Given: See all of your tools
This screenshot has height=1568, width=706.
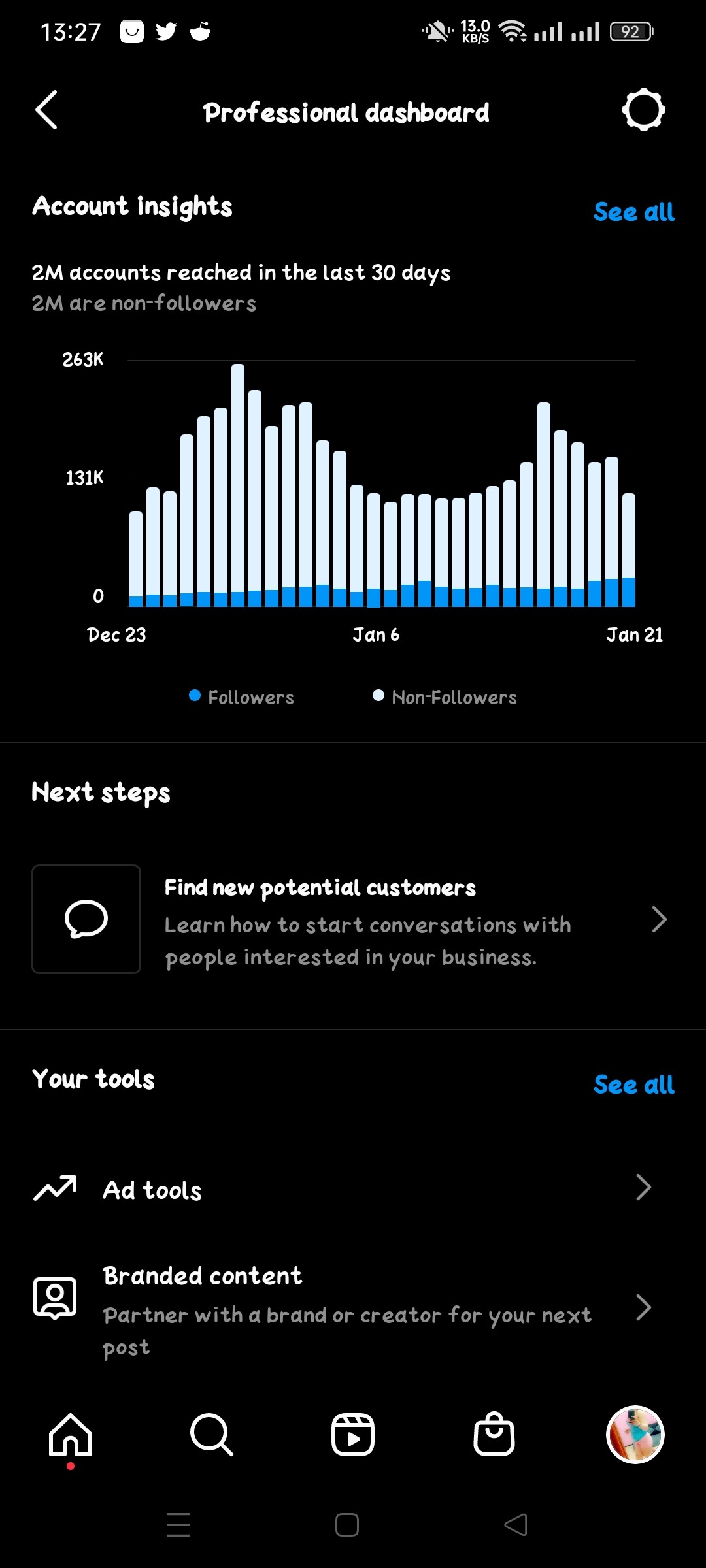Looking at the screenshot, I should (633, 1085).
